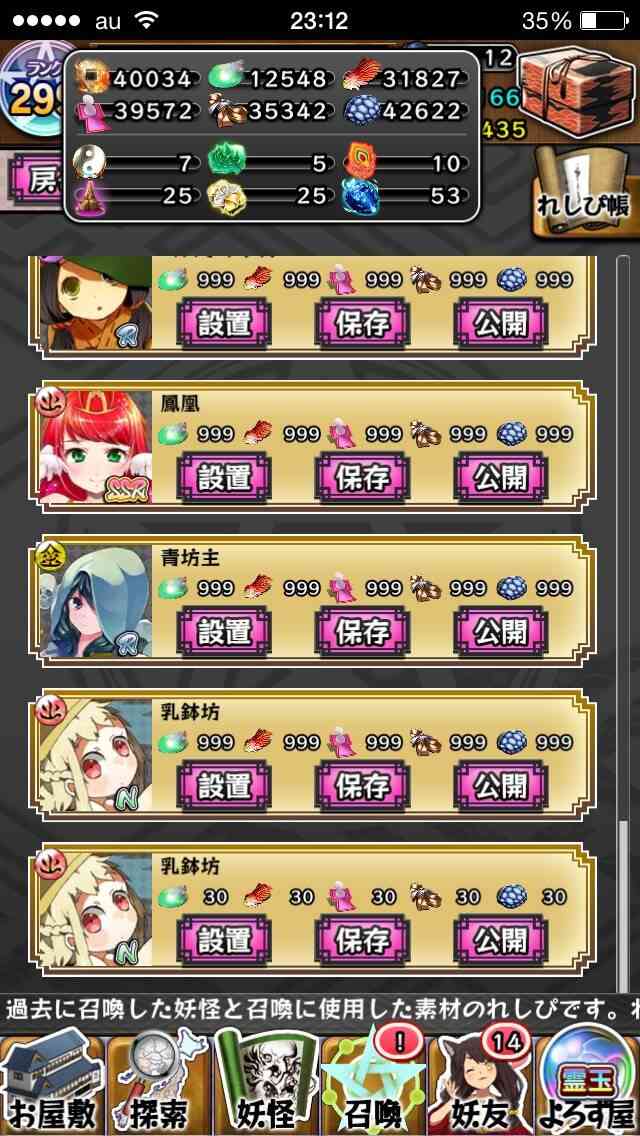640x1136 pixels.
Task: Tap 保存 on the 鳳凰 recipe
Action: click(x=362, y=477)
